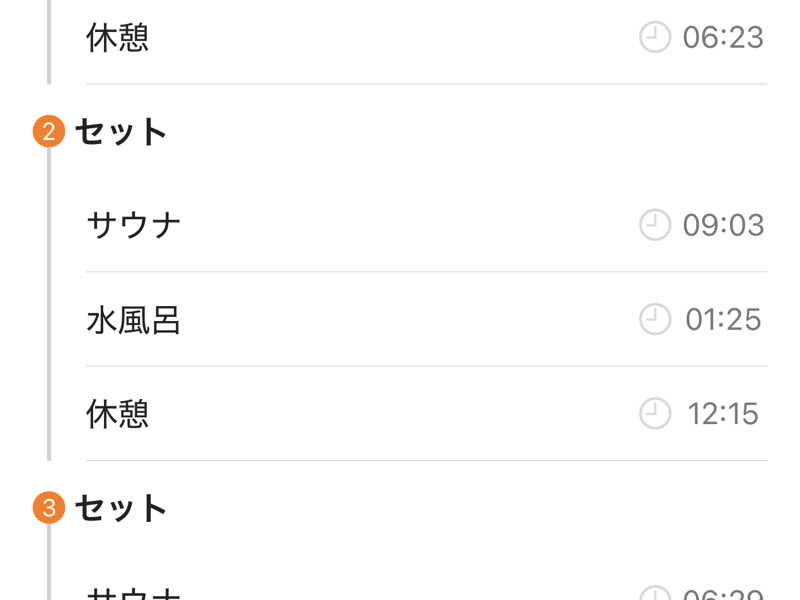Tap the 休憩 06:23 row
800x600 pixels.
coord(427,38)
